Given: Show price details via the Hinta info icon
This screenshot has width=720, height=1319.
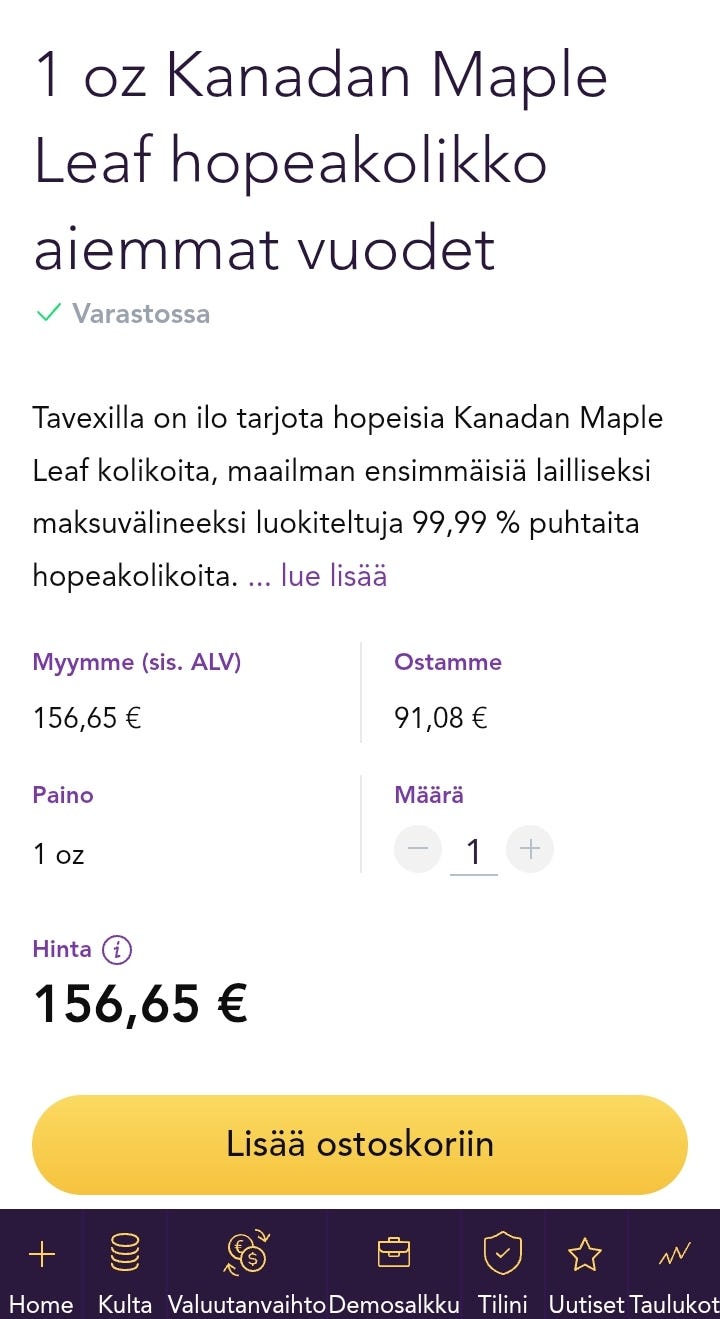Looking at the screenshot, I should [119, 948].
